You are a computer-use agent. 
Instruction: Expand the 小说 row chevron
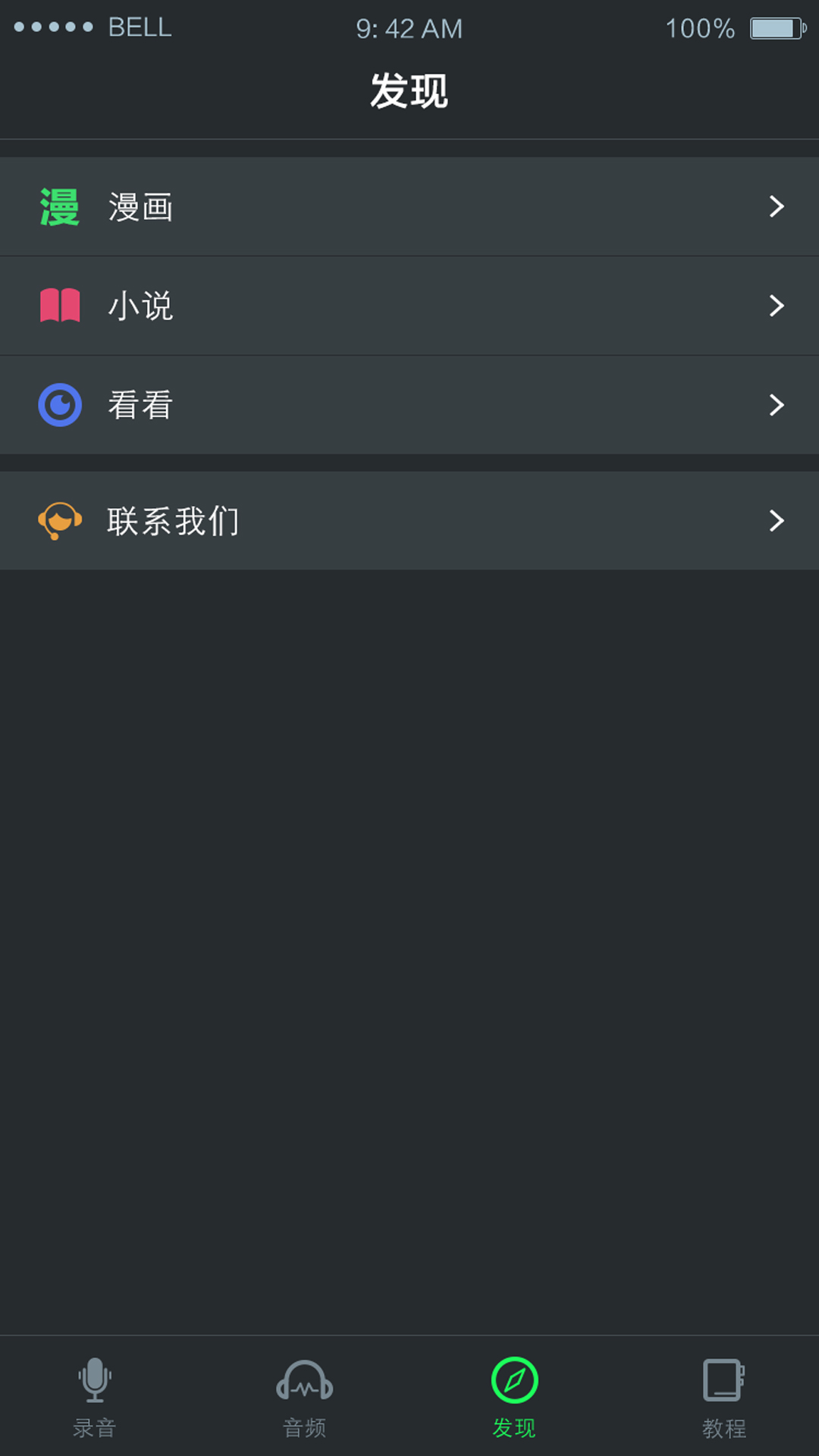775,306
